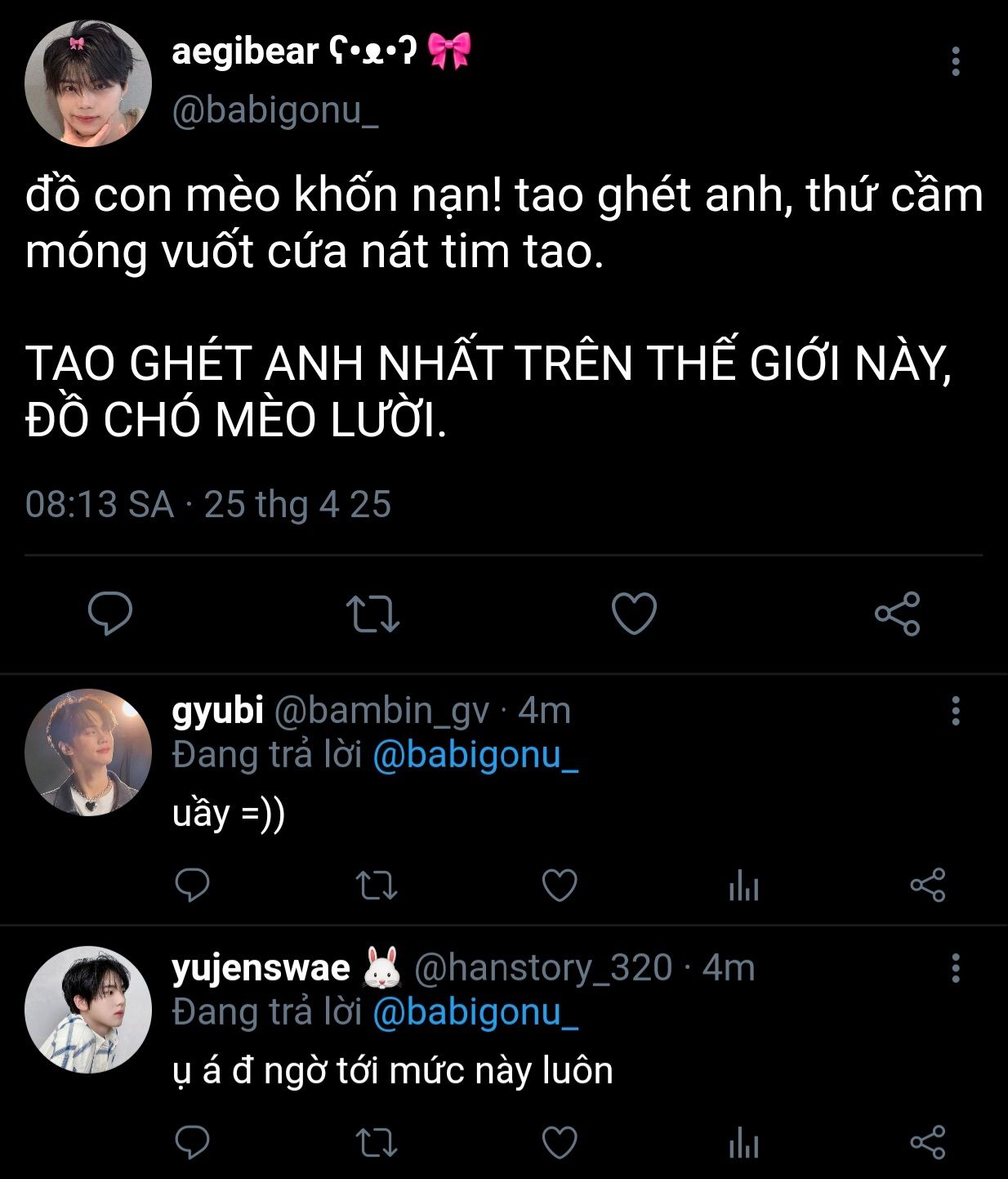View analytics for gyubi's reply

(743, 885)
